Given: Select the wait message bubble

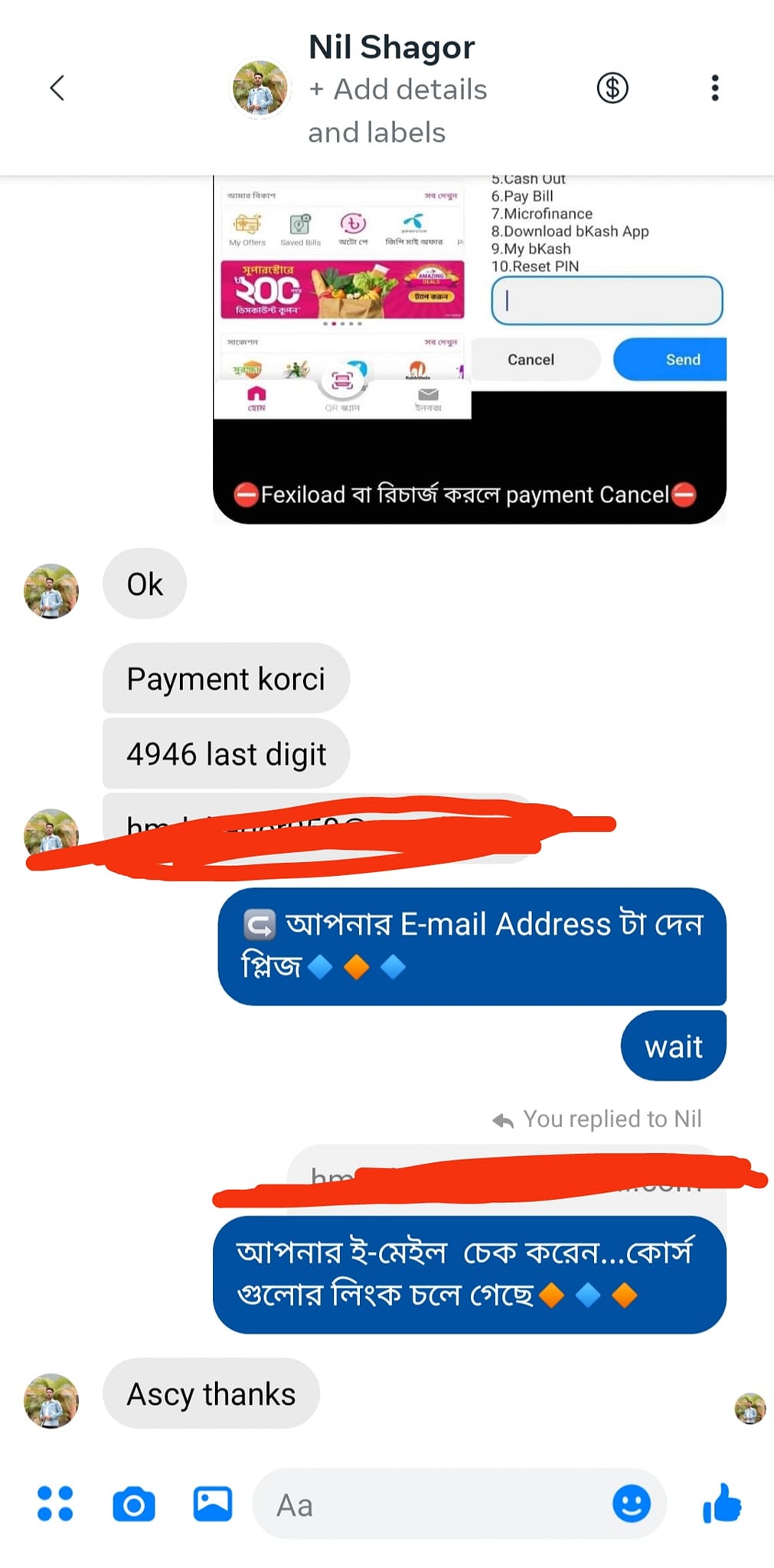Looking at the screenshot, I should pyautogui.click(x=673, y=1046).
